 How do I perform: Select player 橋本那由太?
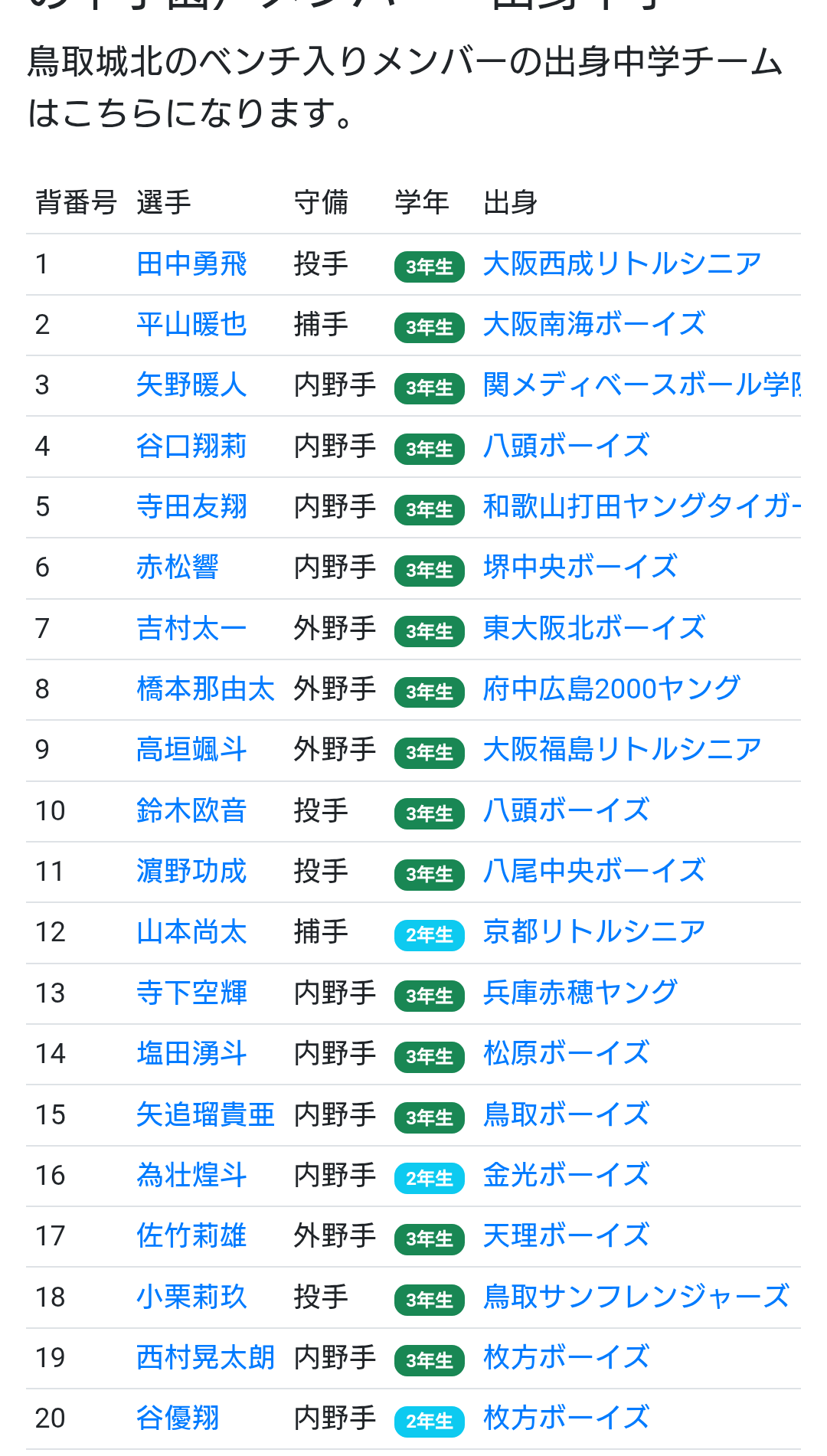205,689
